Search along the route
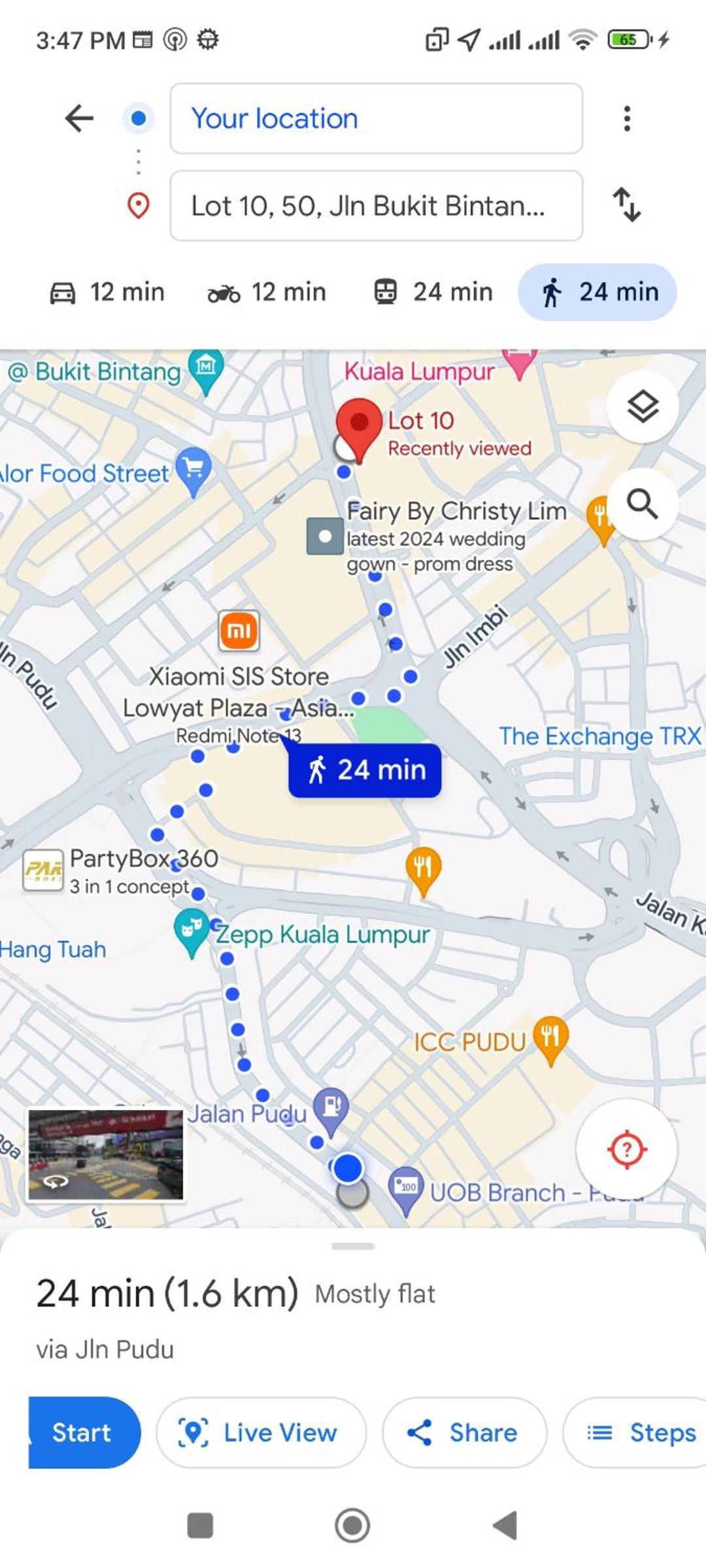The width and height of the screenshot is (706, 1568). coord(643,504)
